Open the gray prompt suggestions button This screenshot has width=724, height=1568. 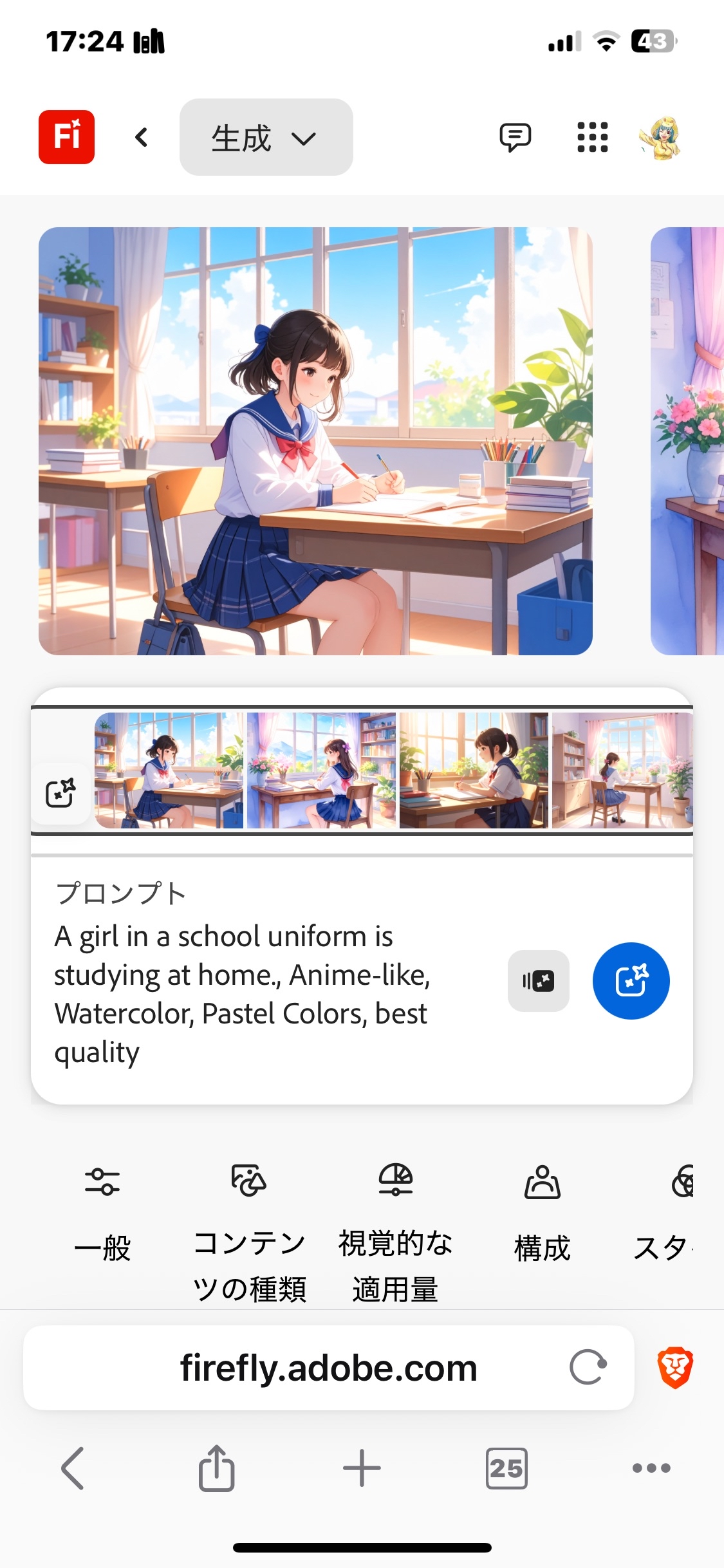point(539,980)
